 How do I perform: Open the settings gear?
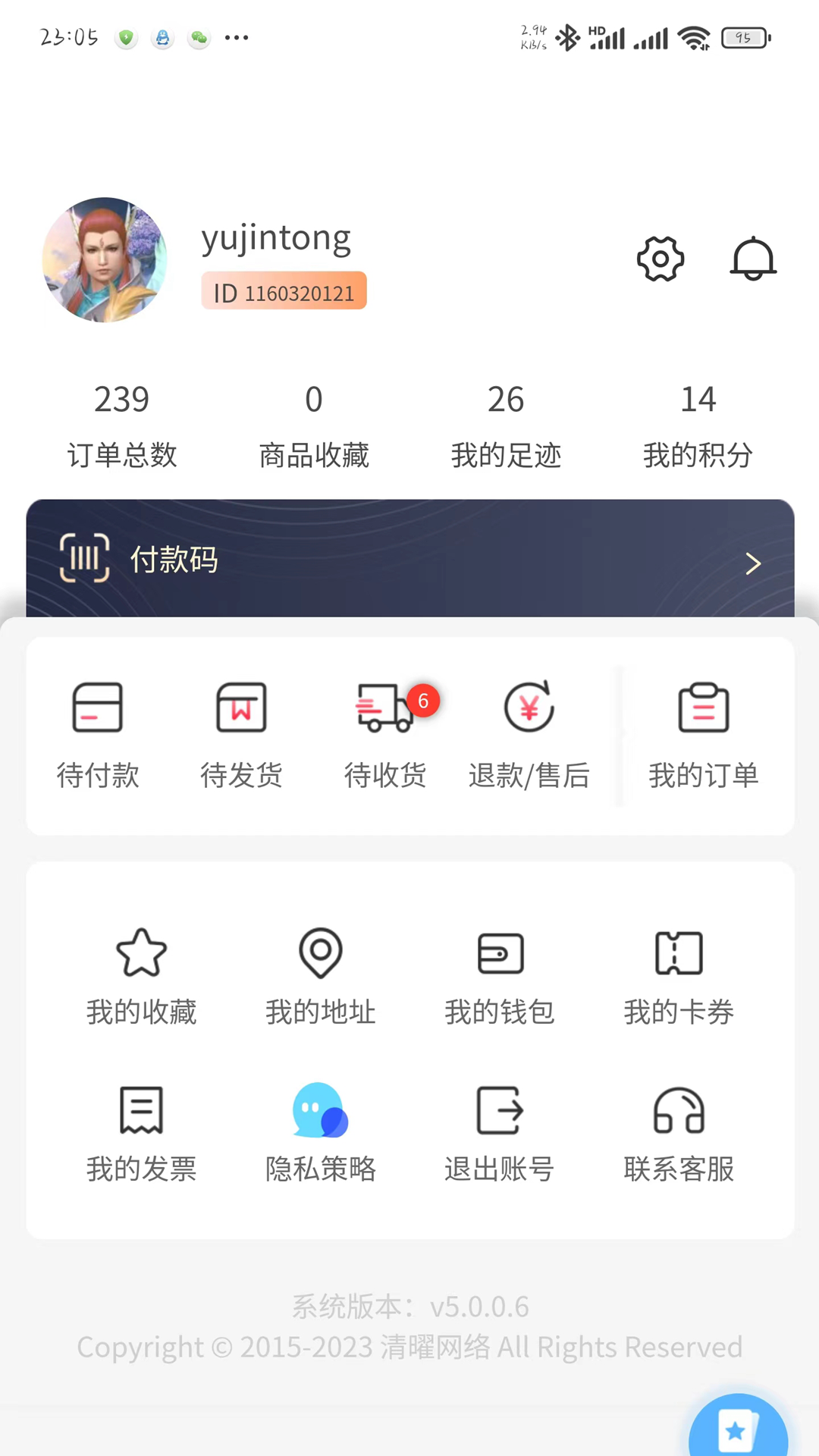[660, 259]
